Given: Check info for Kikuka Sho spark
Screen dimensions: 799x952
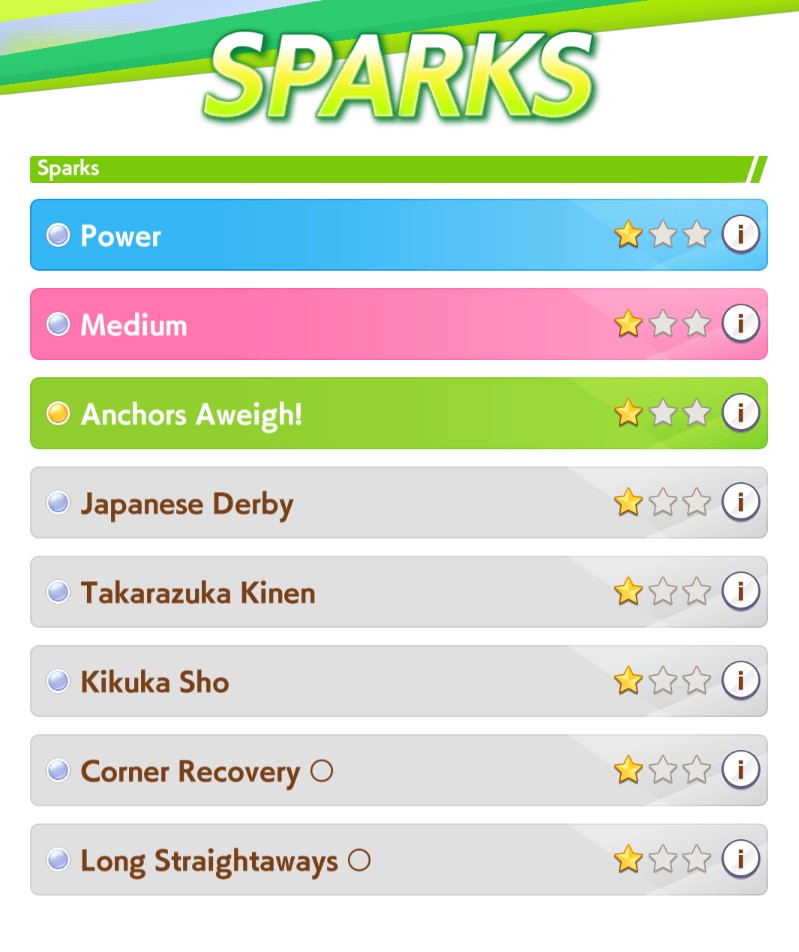Looking at the screenshot, I should click(x=741, y=680).
